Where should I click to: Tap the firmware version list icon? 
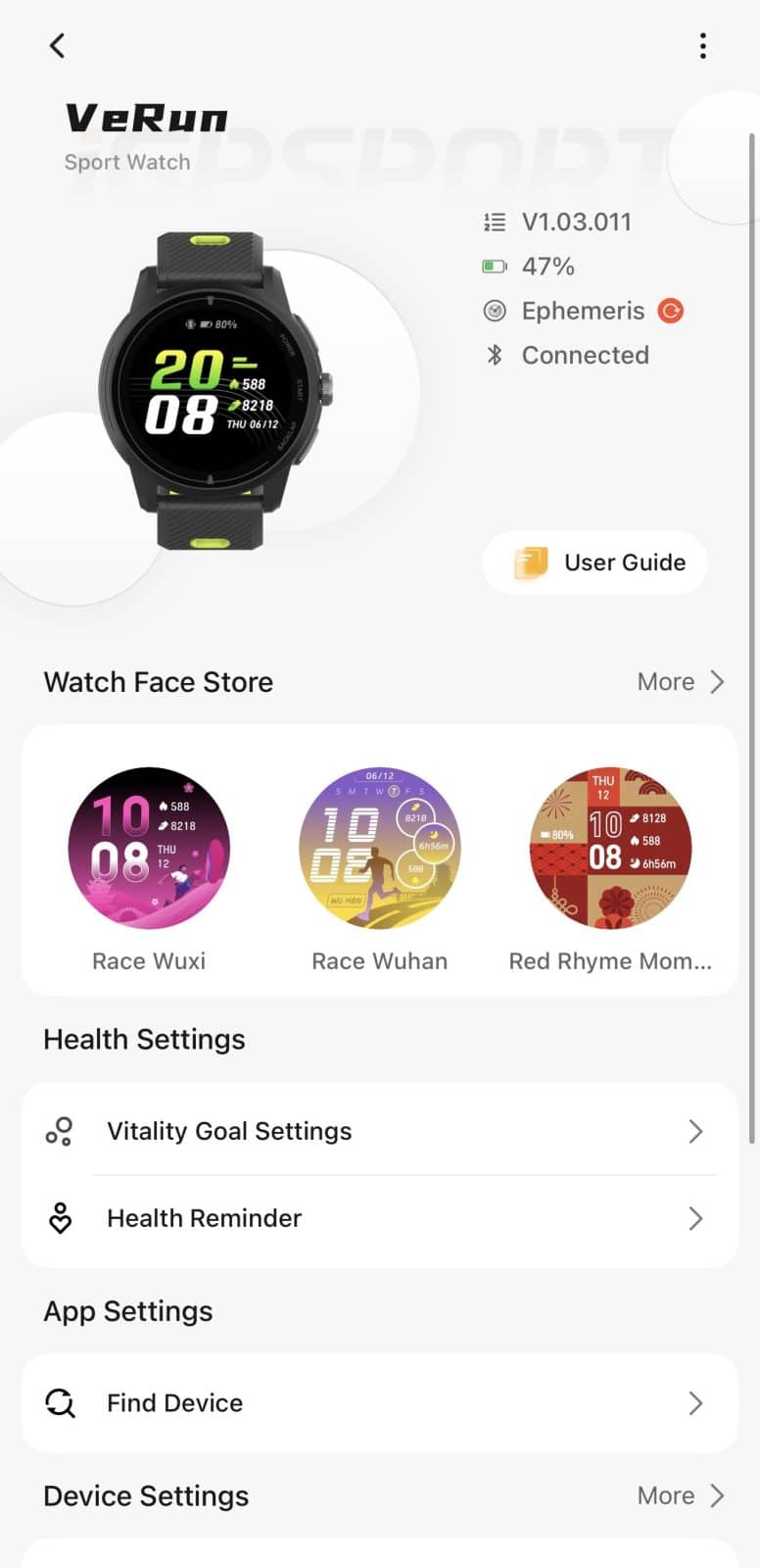[x=494, y=221]
